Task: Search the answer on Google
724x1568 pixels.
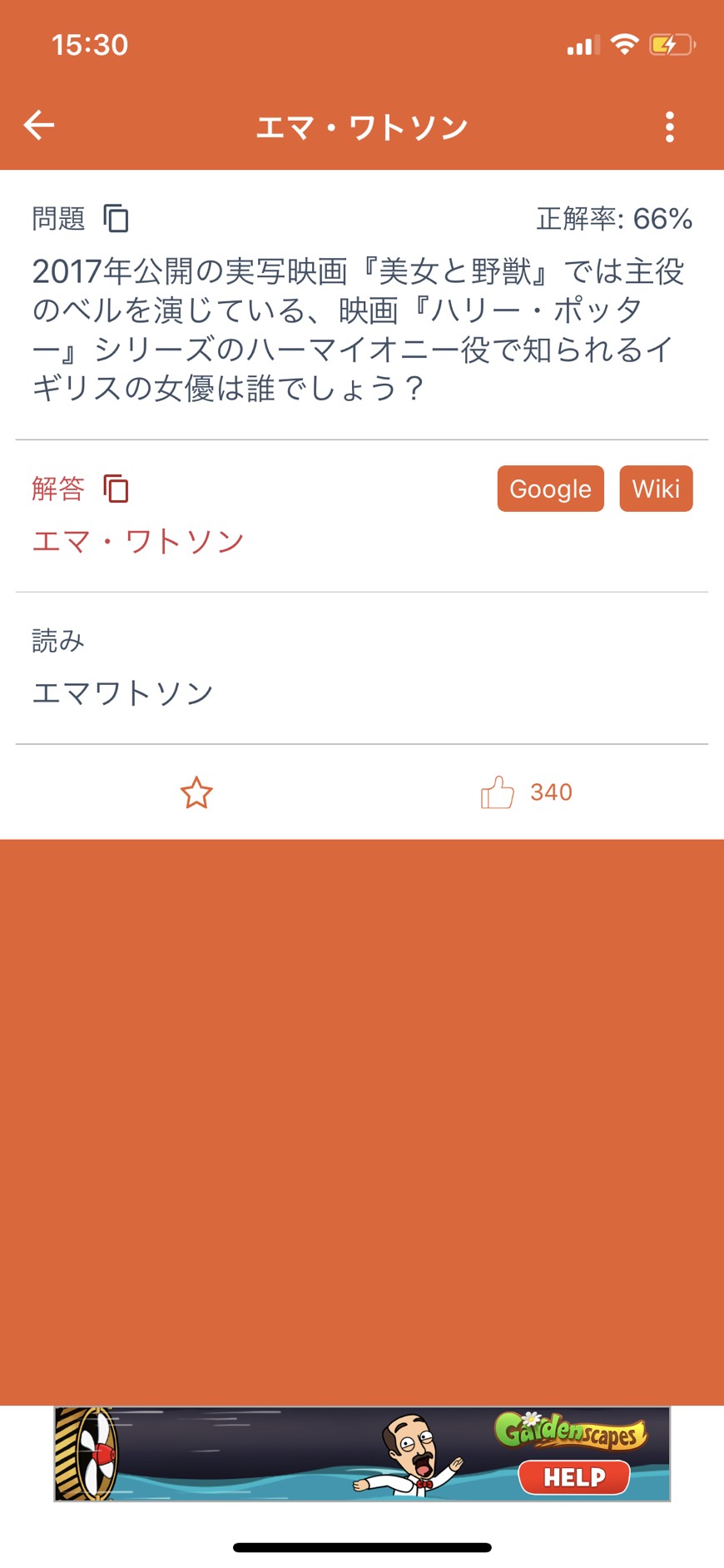Action: click(x=550, y=489)
